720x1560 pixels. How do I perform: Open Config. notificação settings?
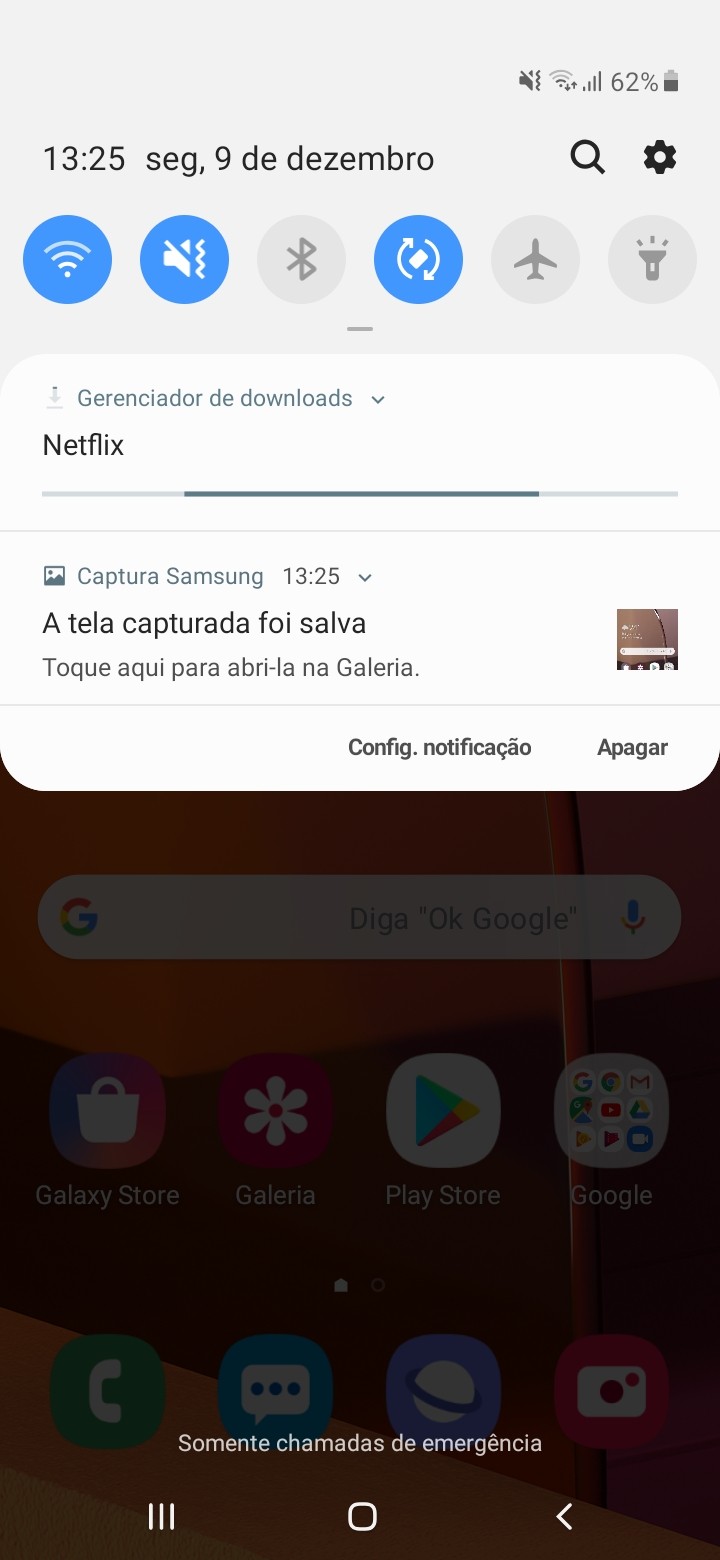point(439,747)
